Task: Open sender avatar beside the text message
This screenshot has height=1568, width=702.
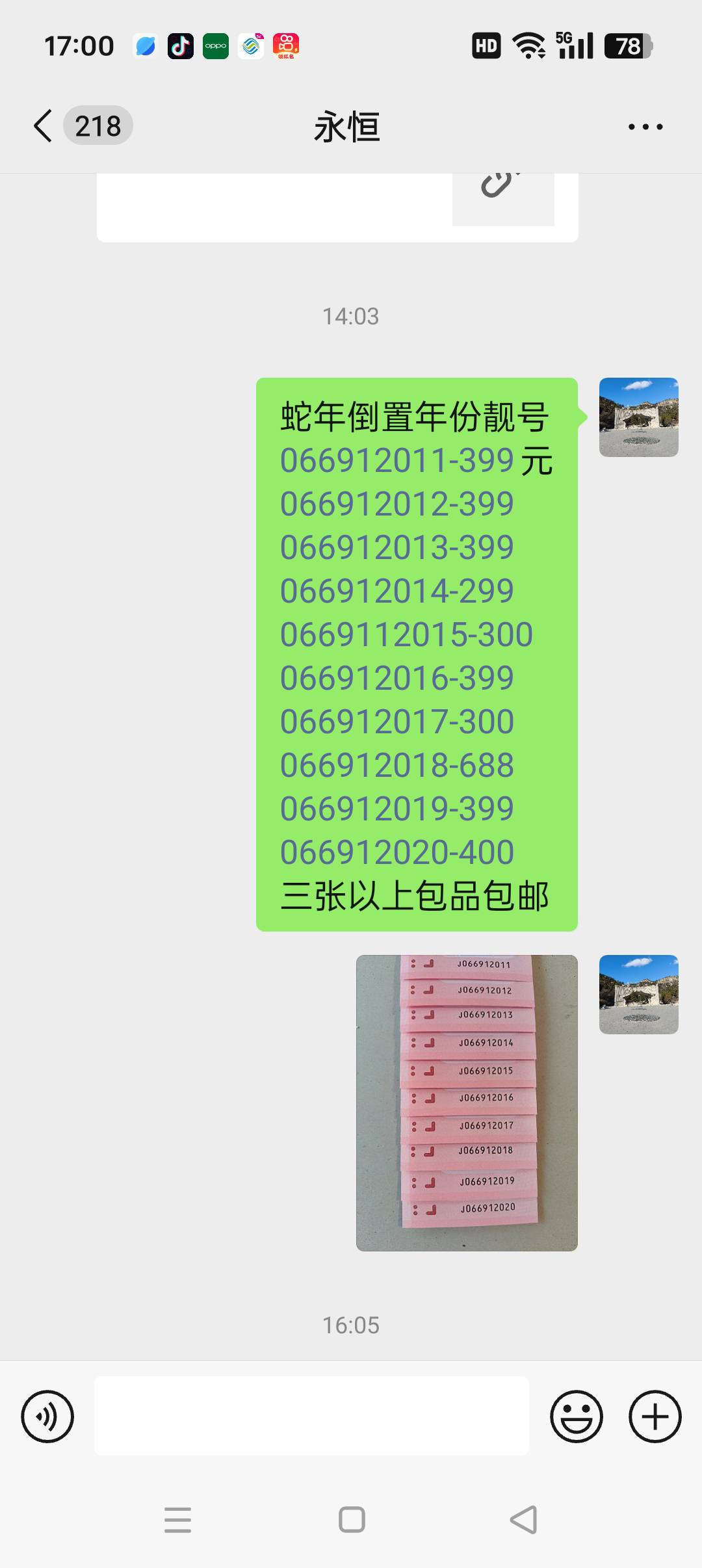Action: pos(638,417)
